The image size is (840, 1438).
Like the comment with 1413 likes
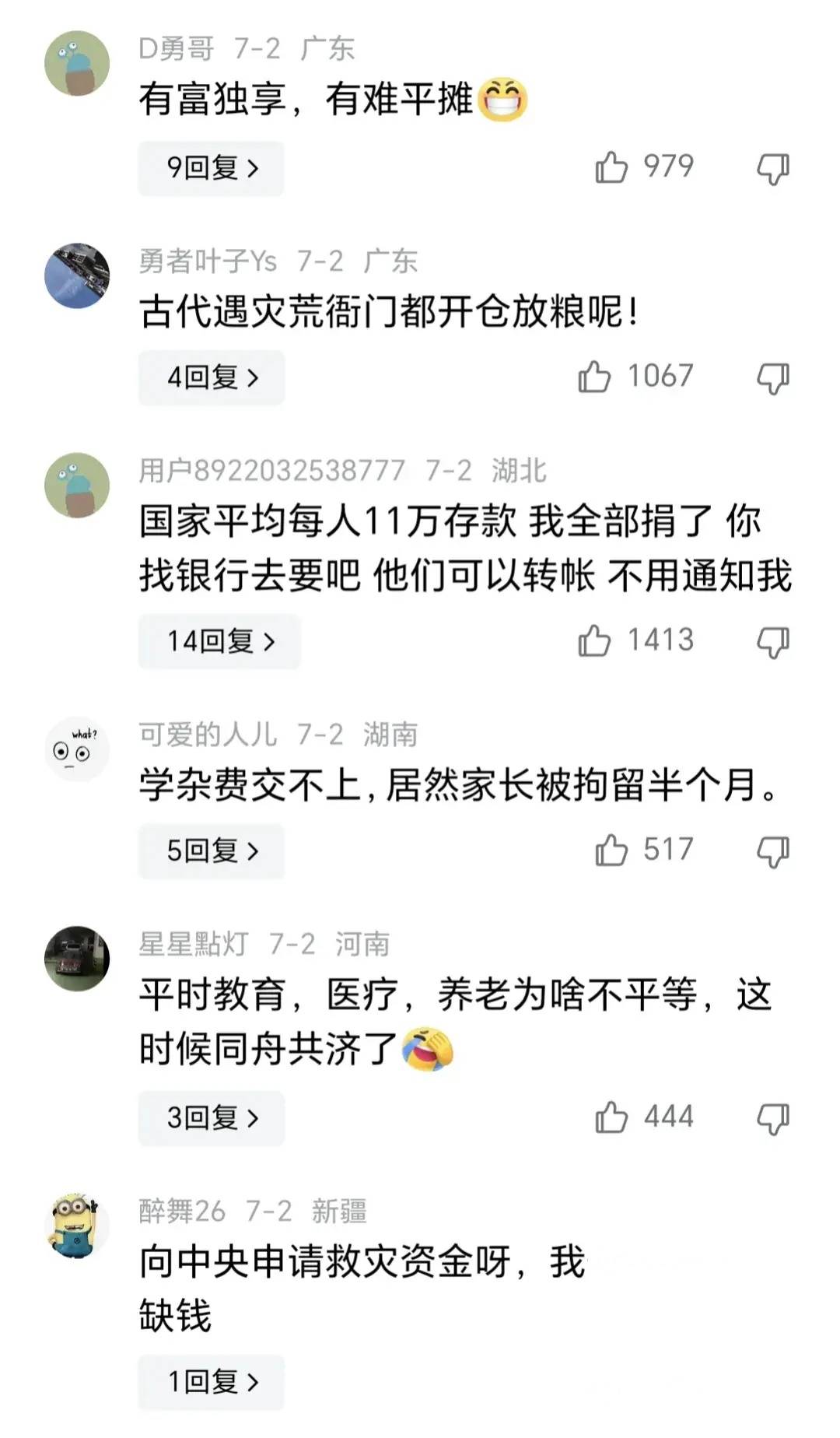(x=594, y=640)
